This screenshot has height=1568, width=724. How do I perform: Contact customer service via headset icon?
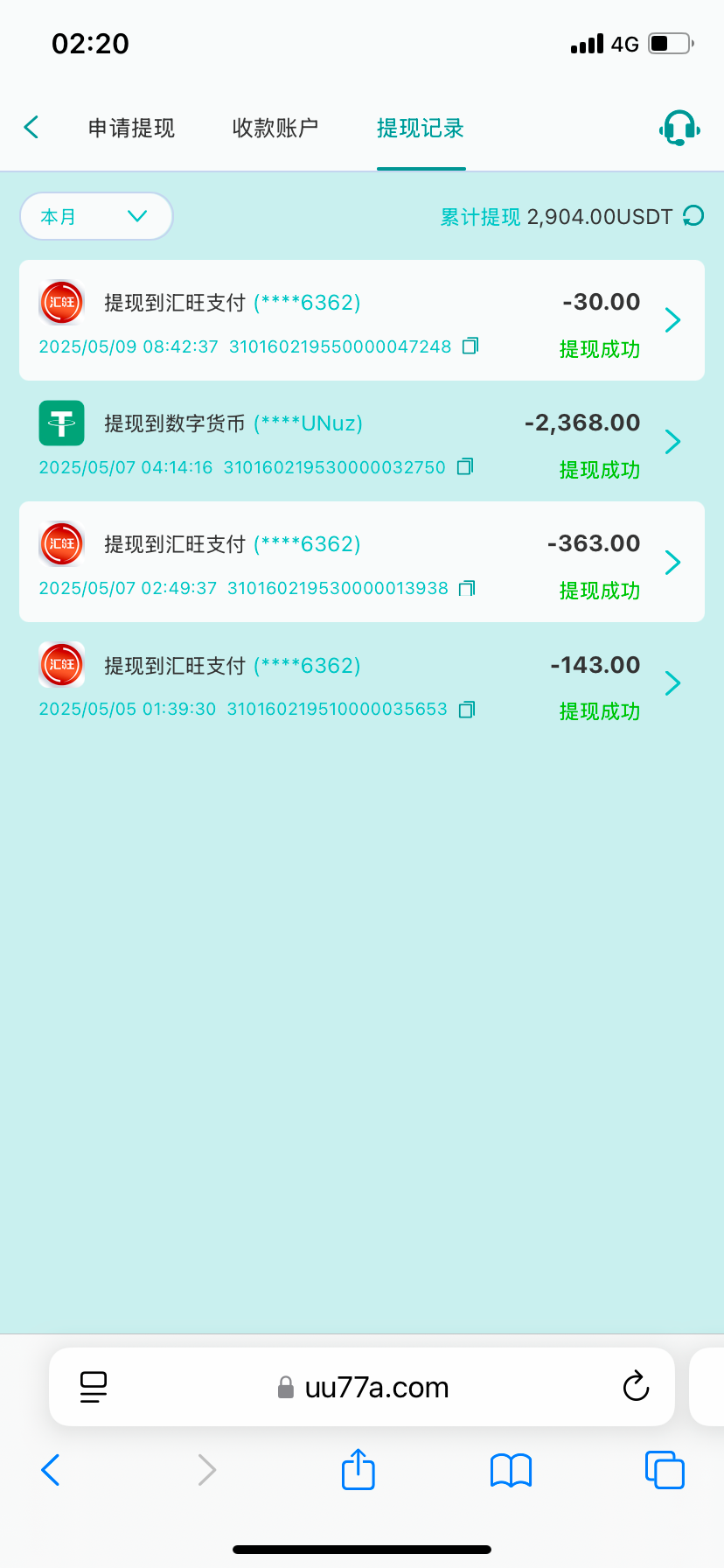pos(679,129)
